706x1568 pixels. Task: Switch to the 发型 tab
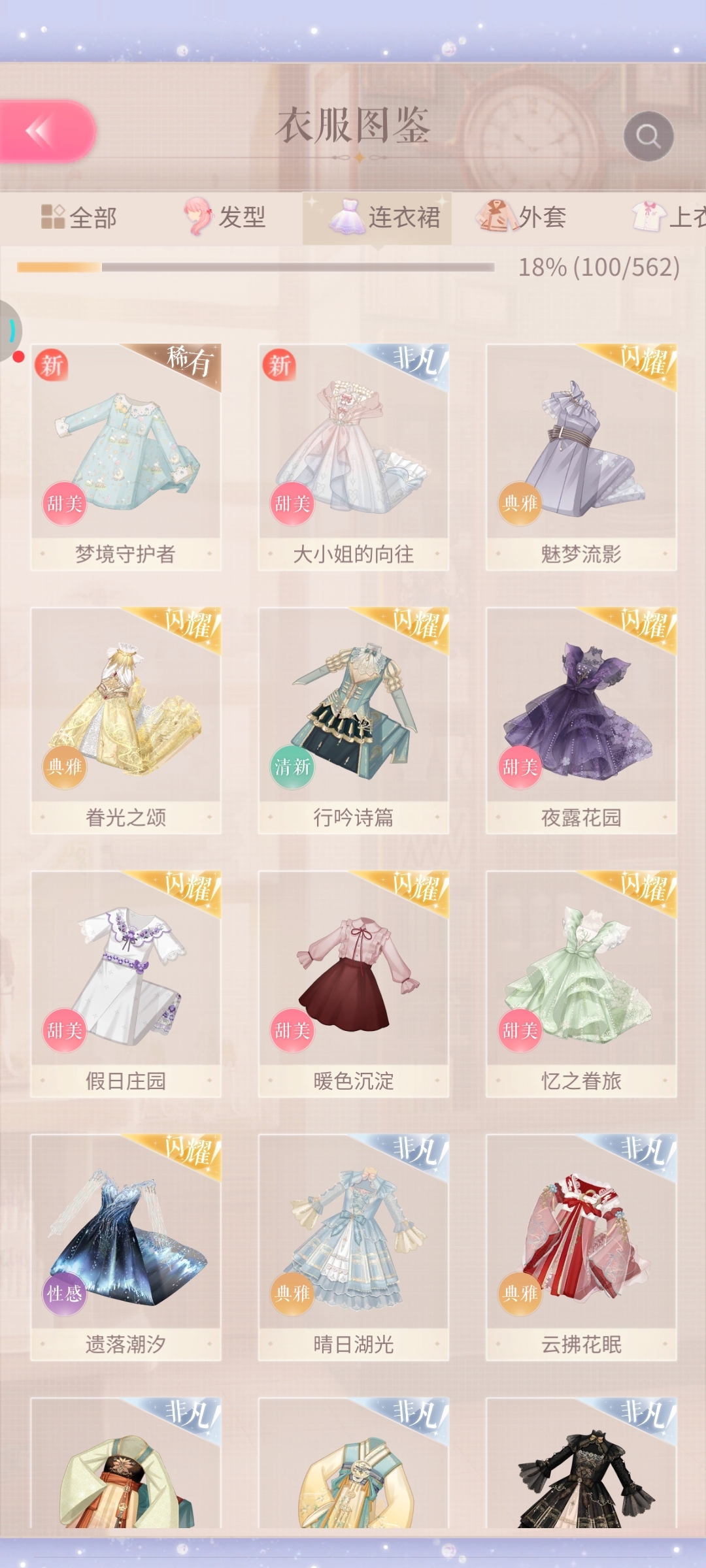click(226, 218)
